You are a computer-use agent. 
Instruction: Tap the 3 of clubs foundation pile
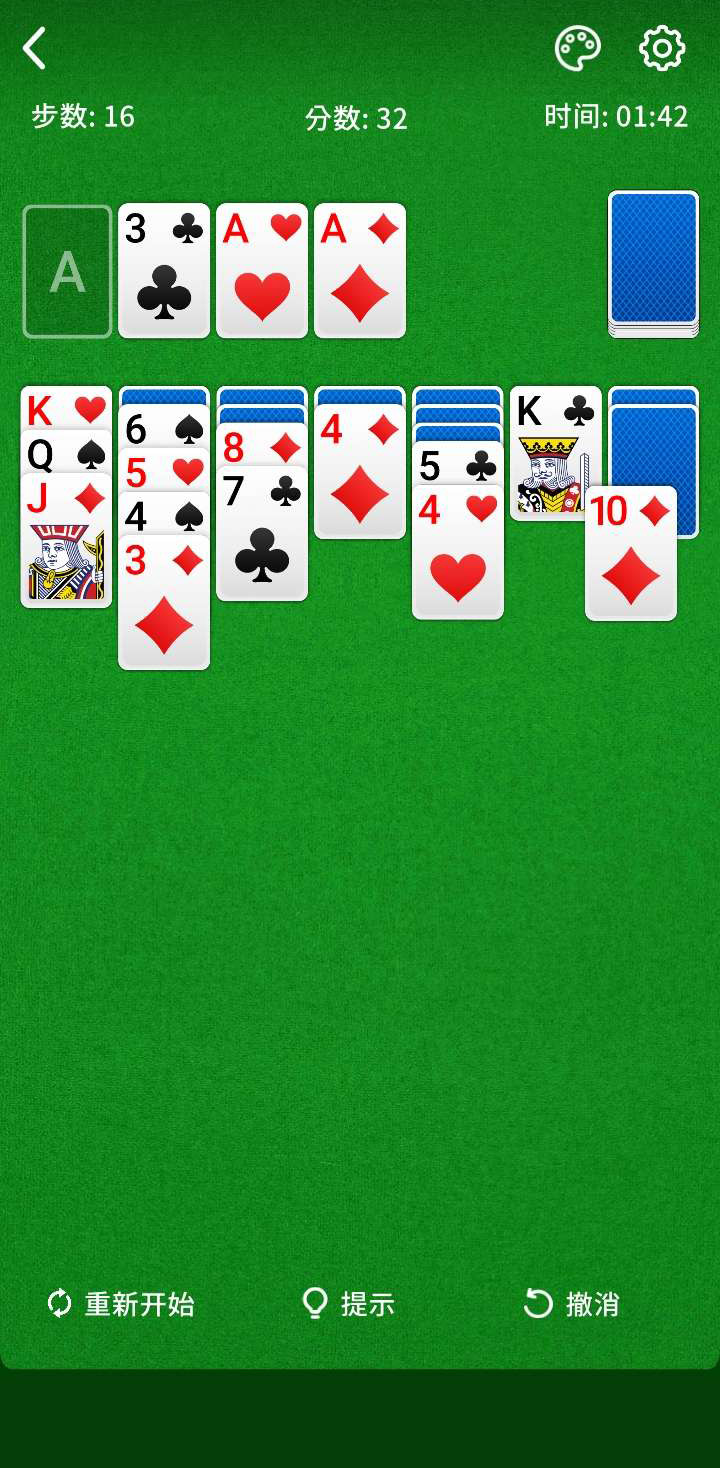pos(164,270)
